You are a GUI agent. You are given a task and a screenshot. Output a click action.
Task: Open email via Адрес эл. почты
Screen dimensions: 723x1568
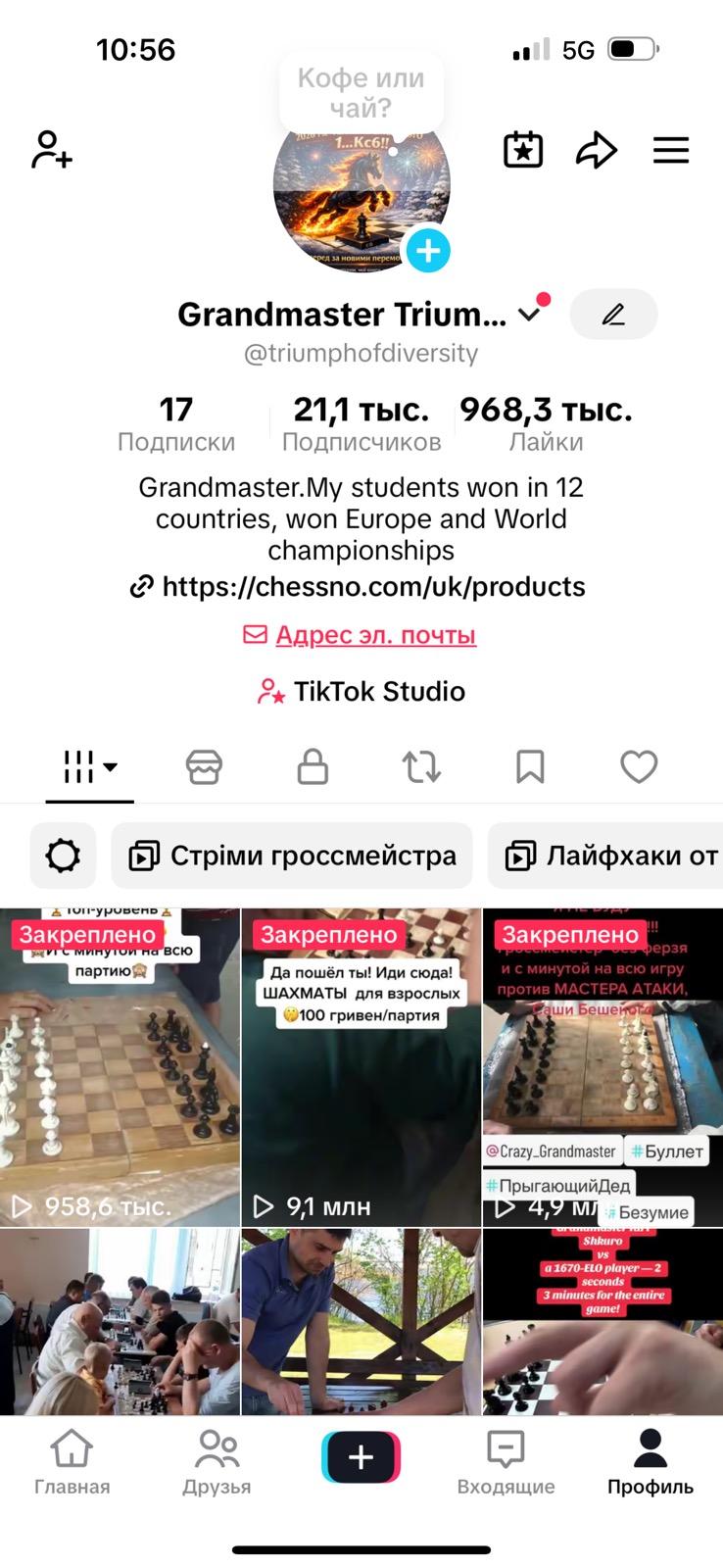pos(376,635)
